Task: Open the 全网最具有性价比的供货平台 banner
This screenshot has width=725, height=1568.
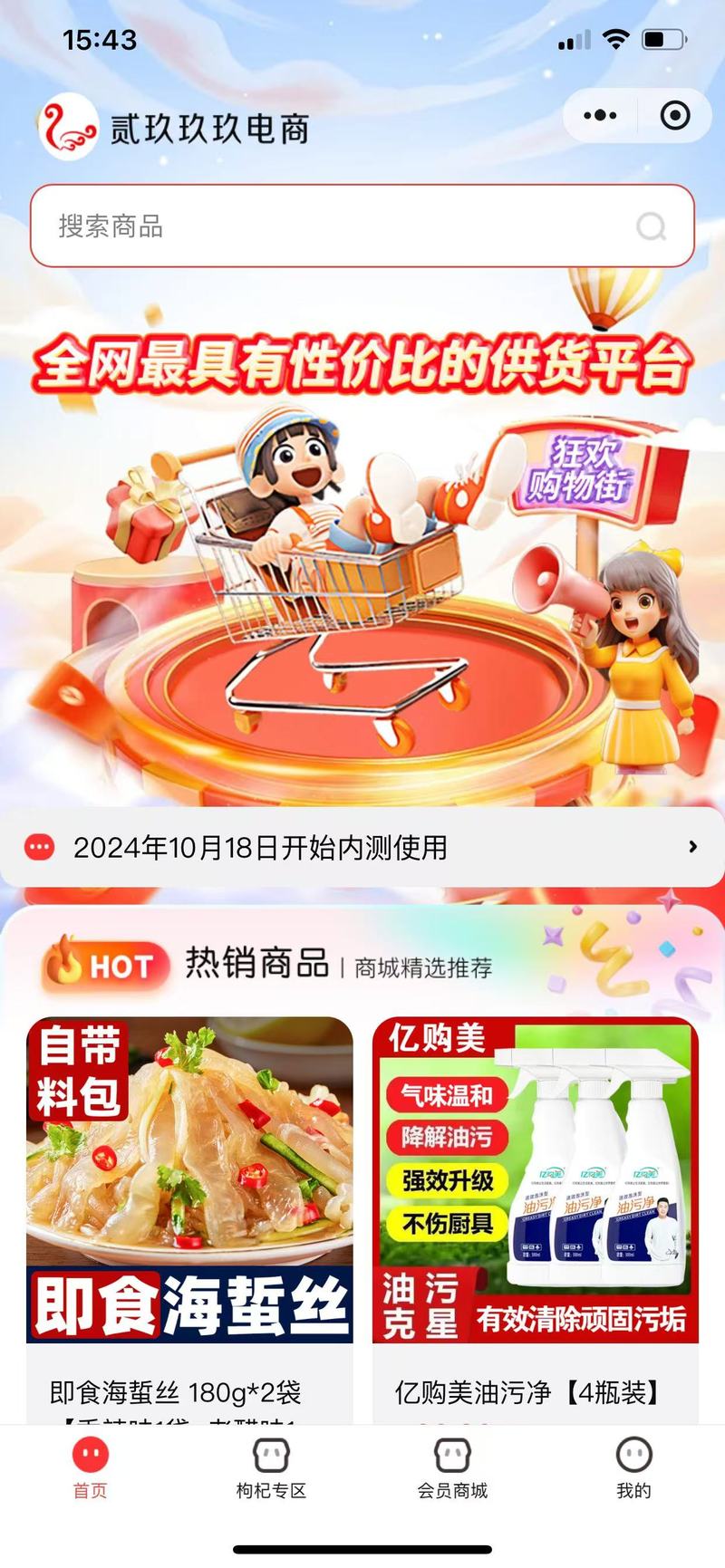Action: coord(362,534)
